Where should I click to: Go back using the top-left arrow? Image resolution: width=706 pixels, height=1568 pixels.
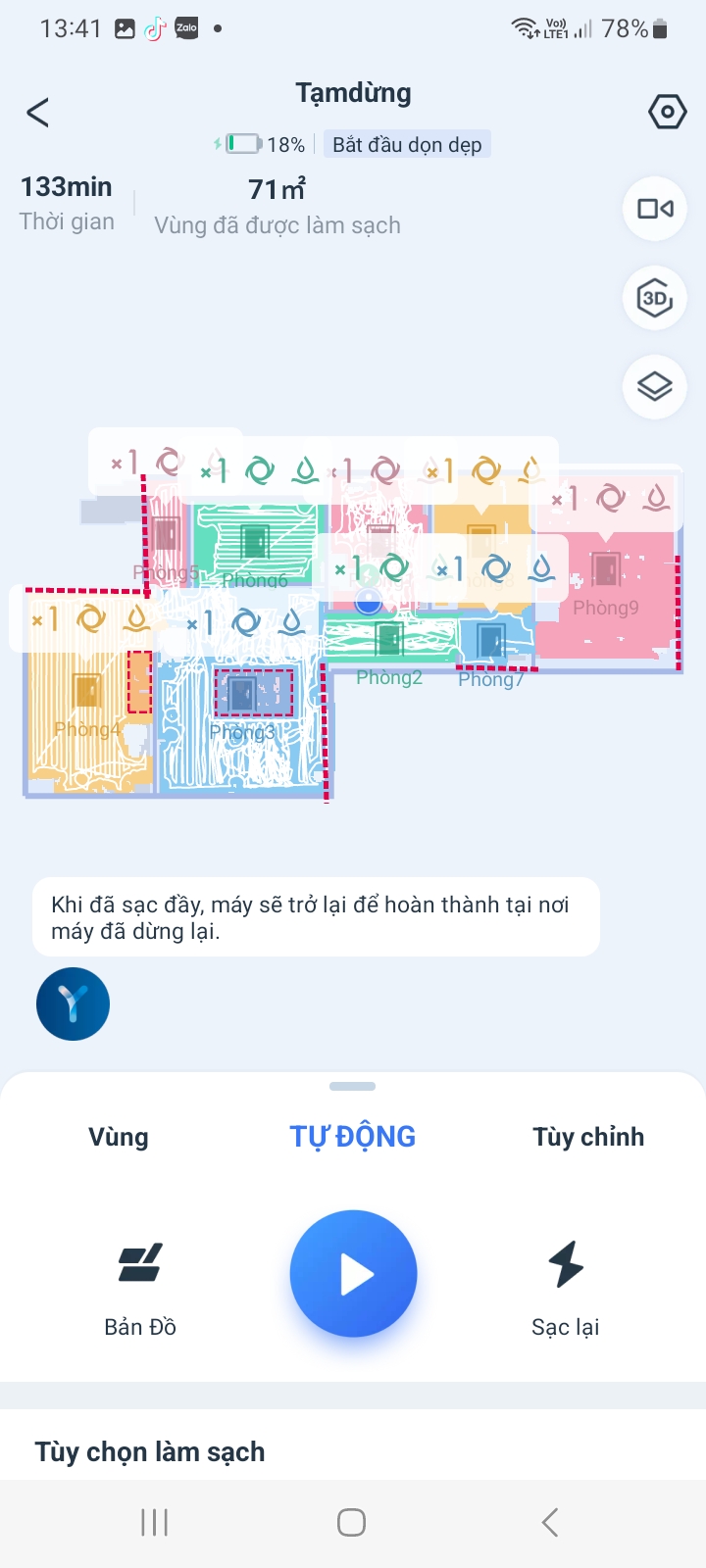tap(38, 113)
